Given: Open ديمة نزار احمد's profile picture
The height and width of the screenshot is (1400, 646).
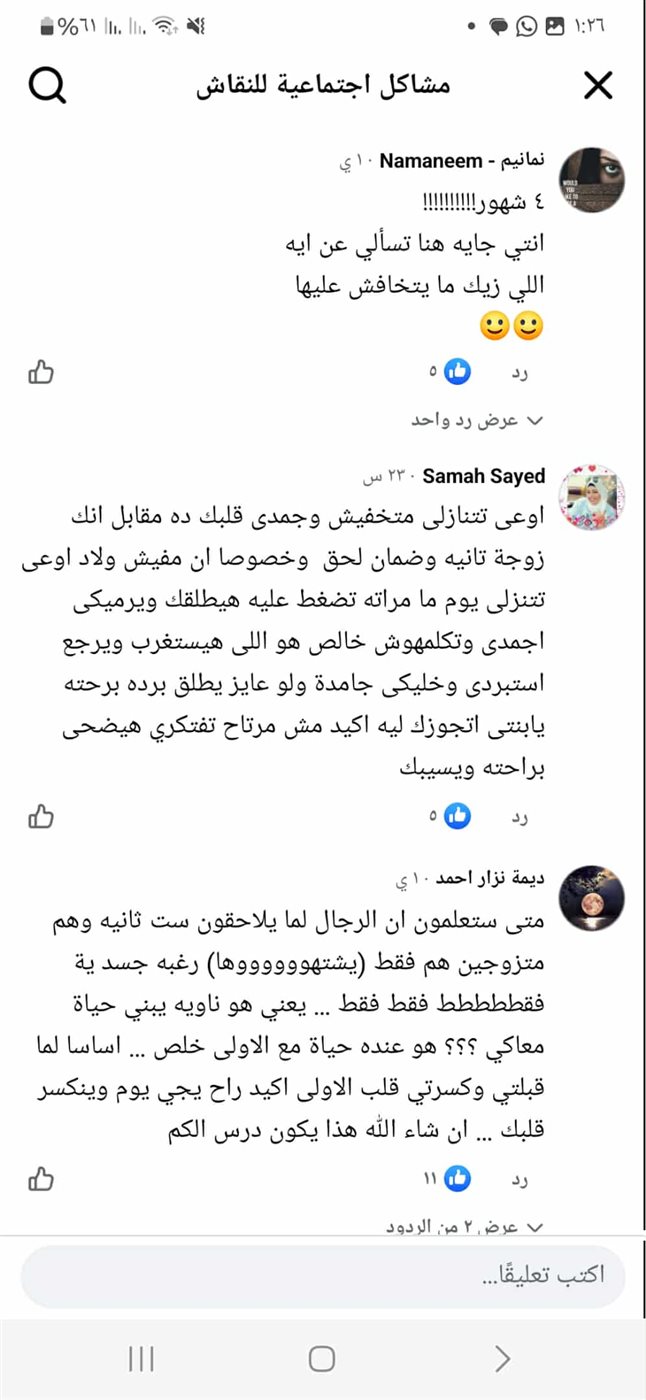Looking at the screenshot, I should [591, 899].
